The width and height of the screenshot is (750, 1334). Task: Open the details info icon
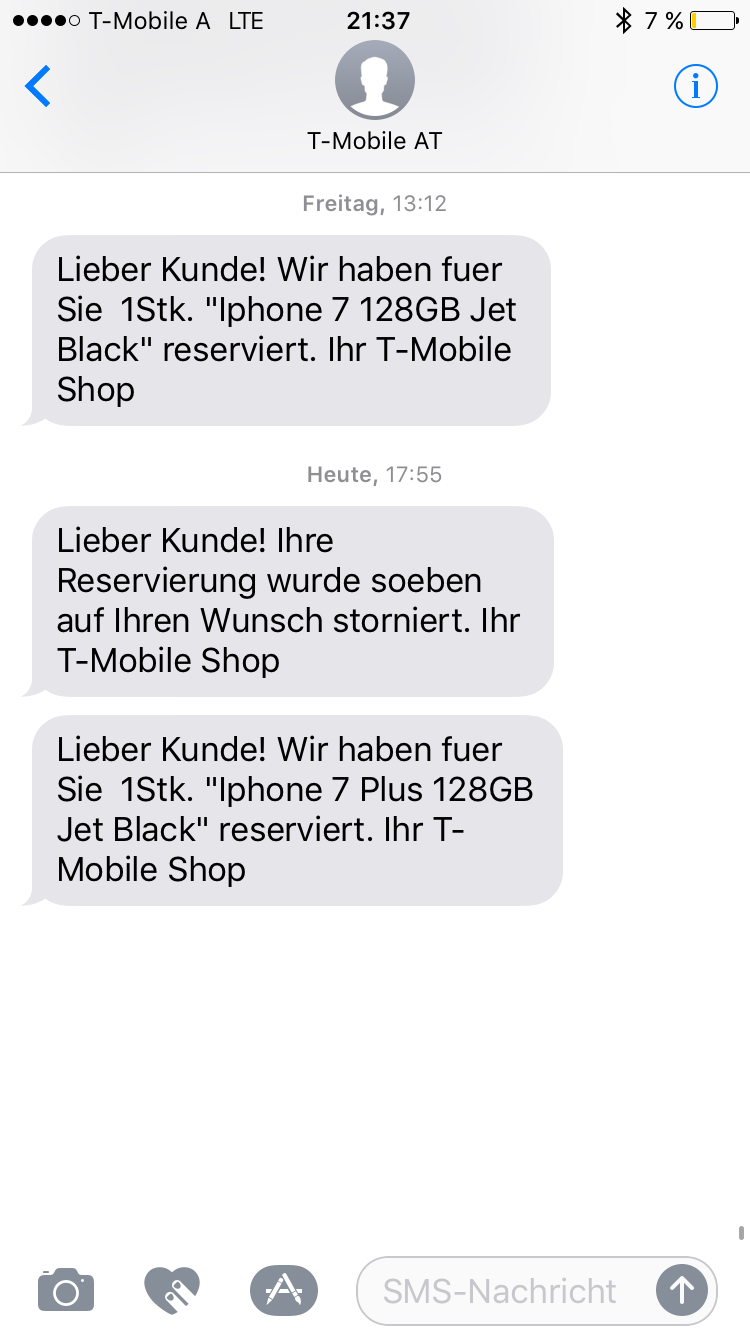pos(695,87)
